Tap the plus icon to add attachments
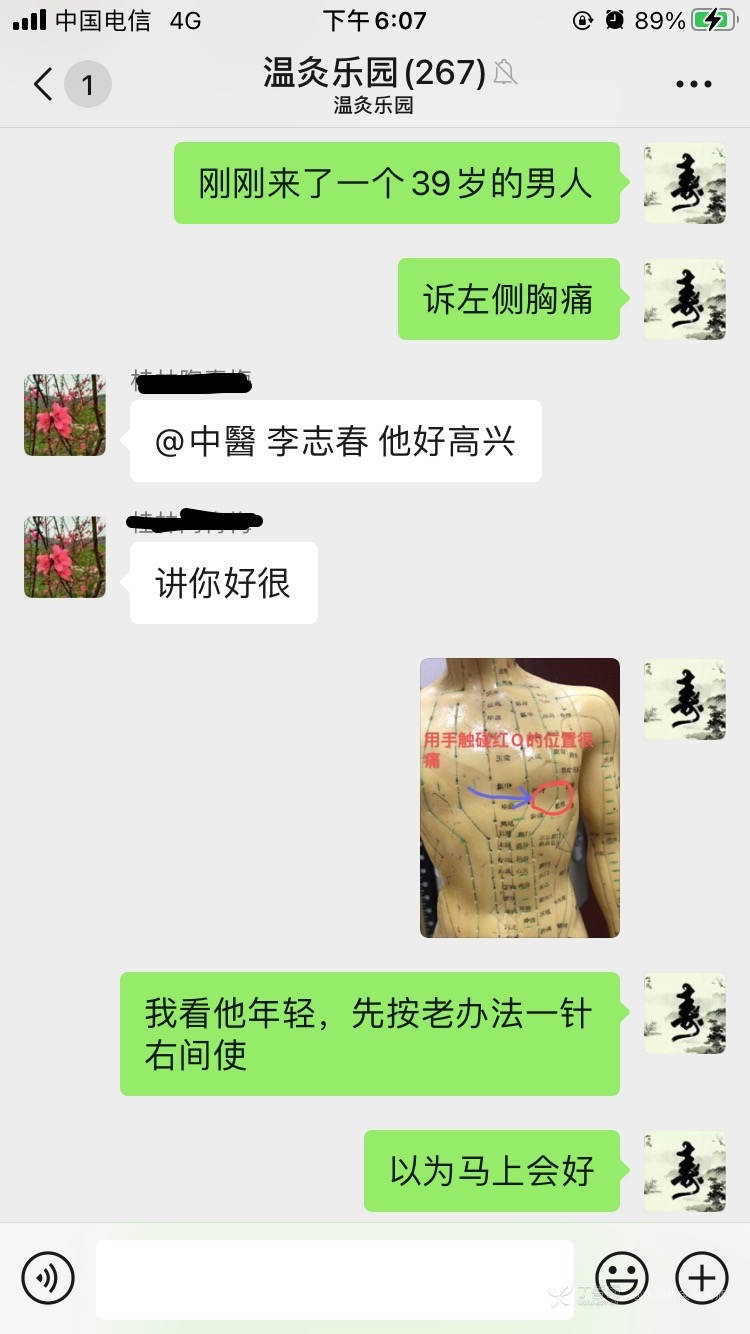 click(x=702, y=1277)
